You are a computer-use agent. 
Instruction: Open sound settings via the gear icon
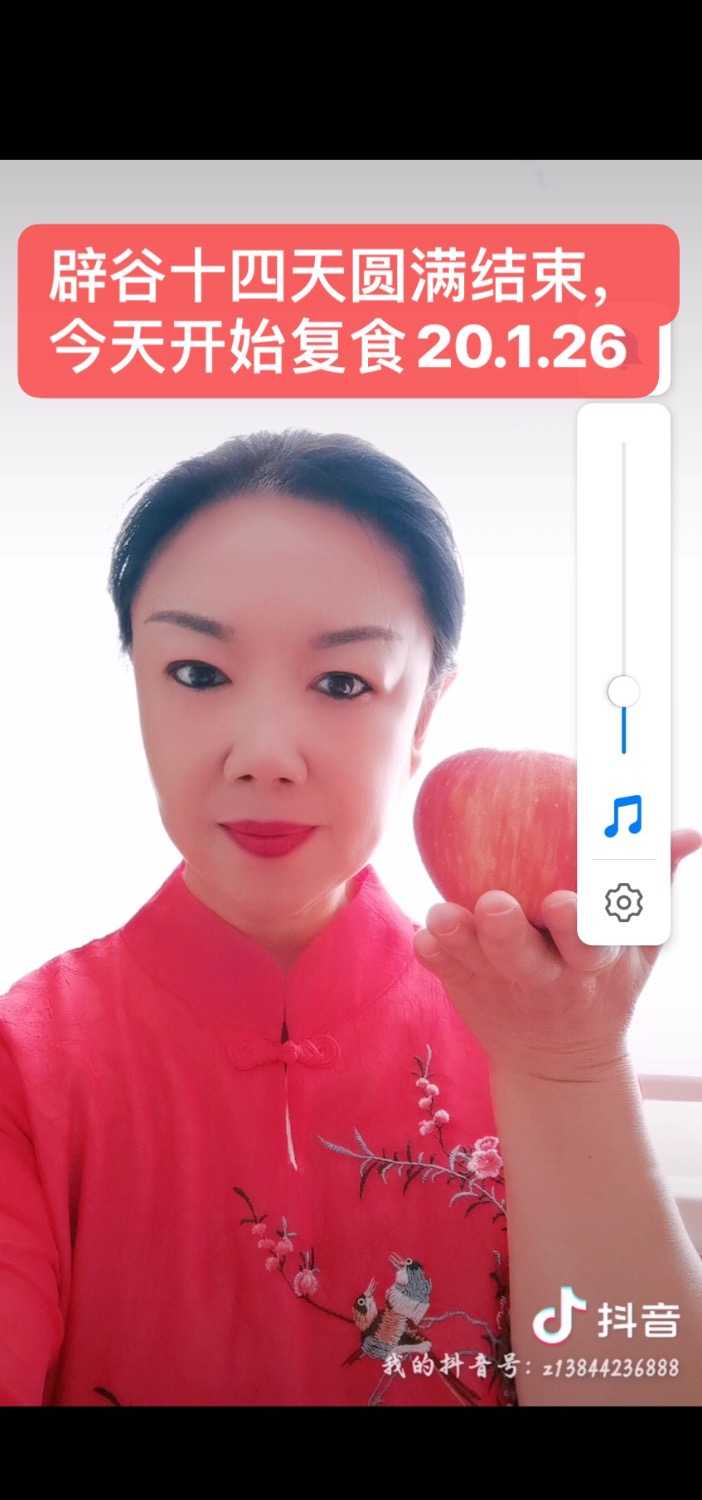[624, 902]
